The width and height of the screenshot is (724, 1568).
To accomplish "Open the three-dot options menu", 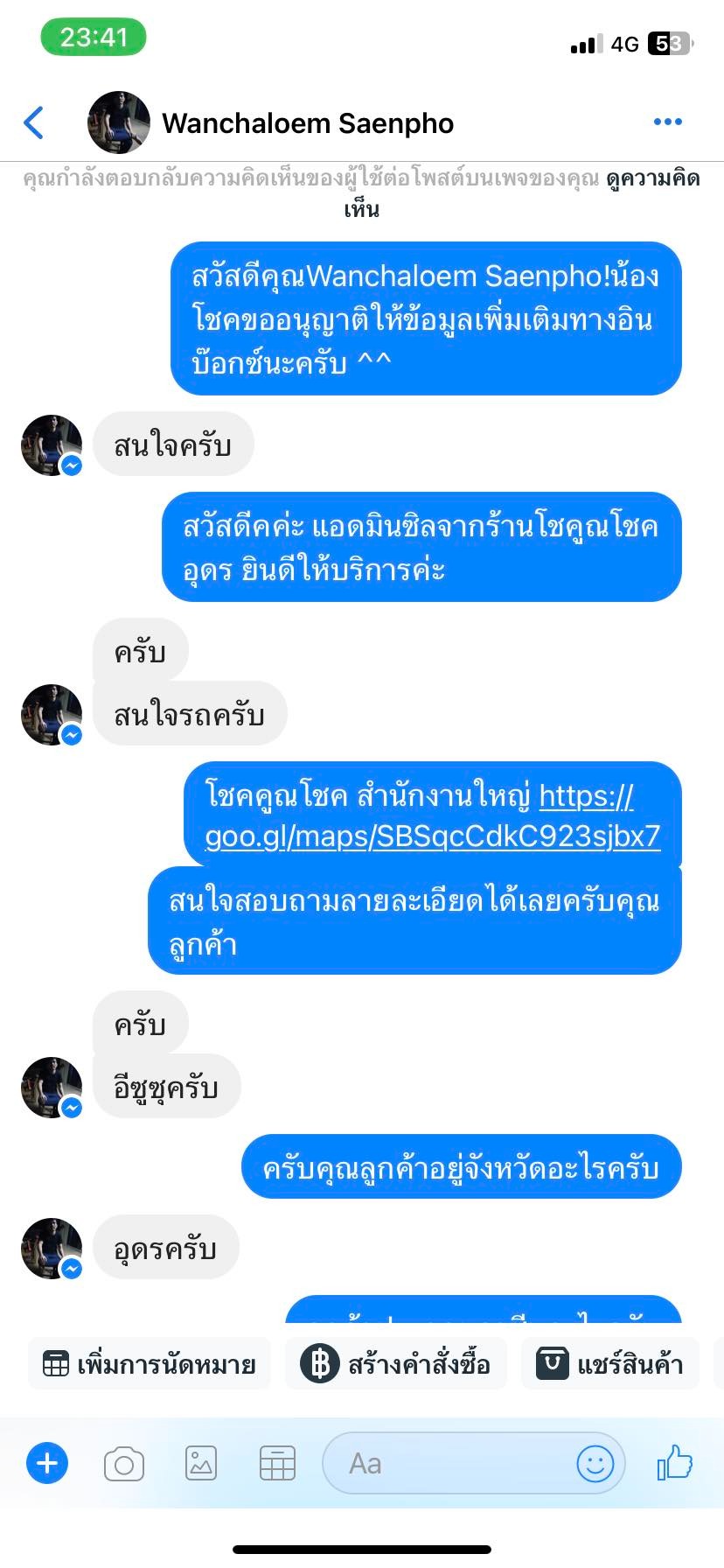I will click(x=667, y=122).
